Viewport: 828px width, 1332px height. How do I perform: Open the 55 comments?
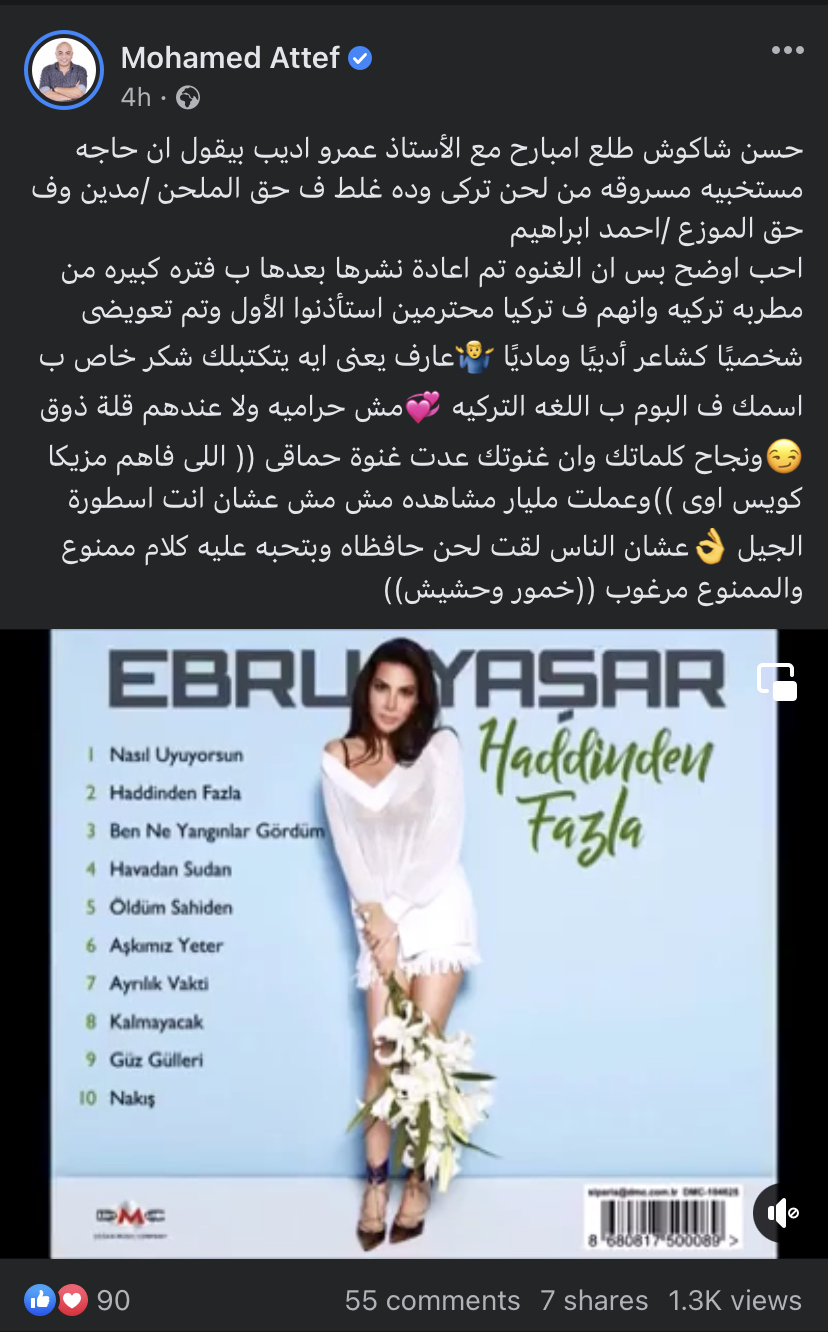coord(432,1300)
